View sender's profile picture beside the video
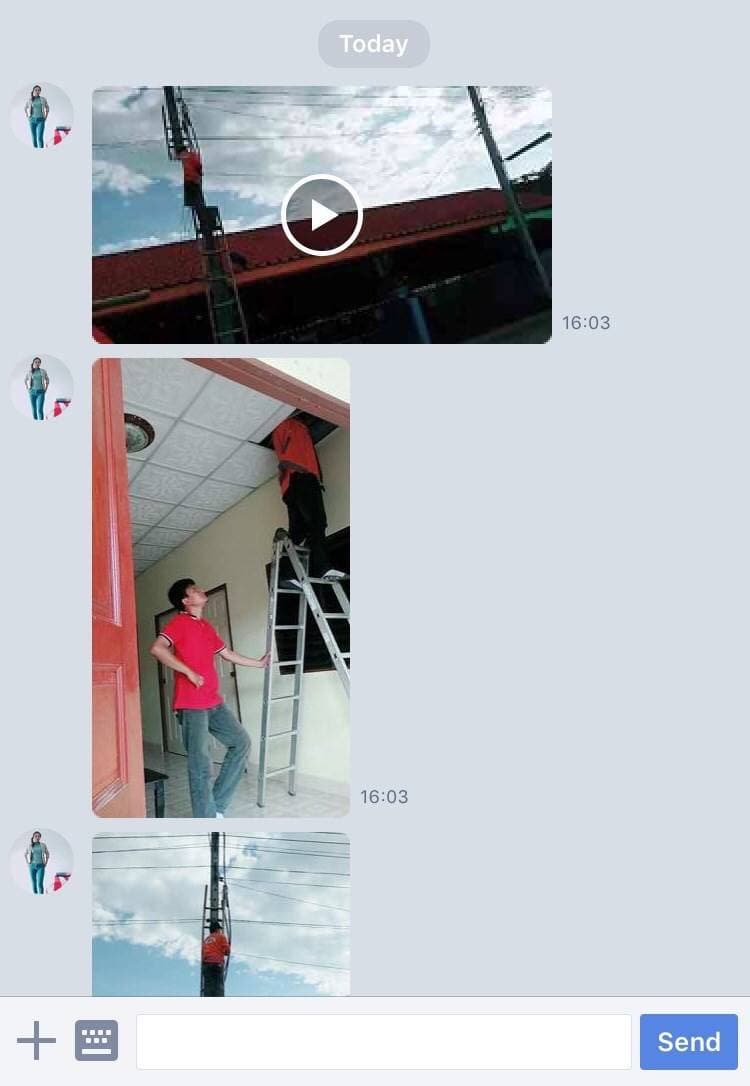Screen dimensions: 750x1086 pos(42,116)
